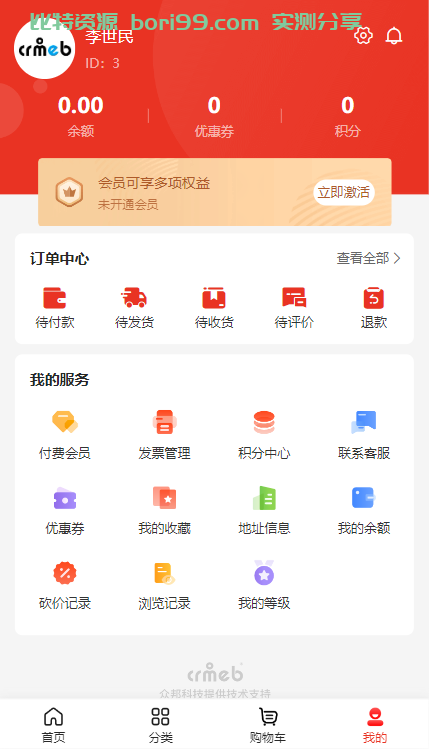This screenshot has height=749, width=429.
Task: Contact support via 联系客服
Action: 364,435
